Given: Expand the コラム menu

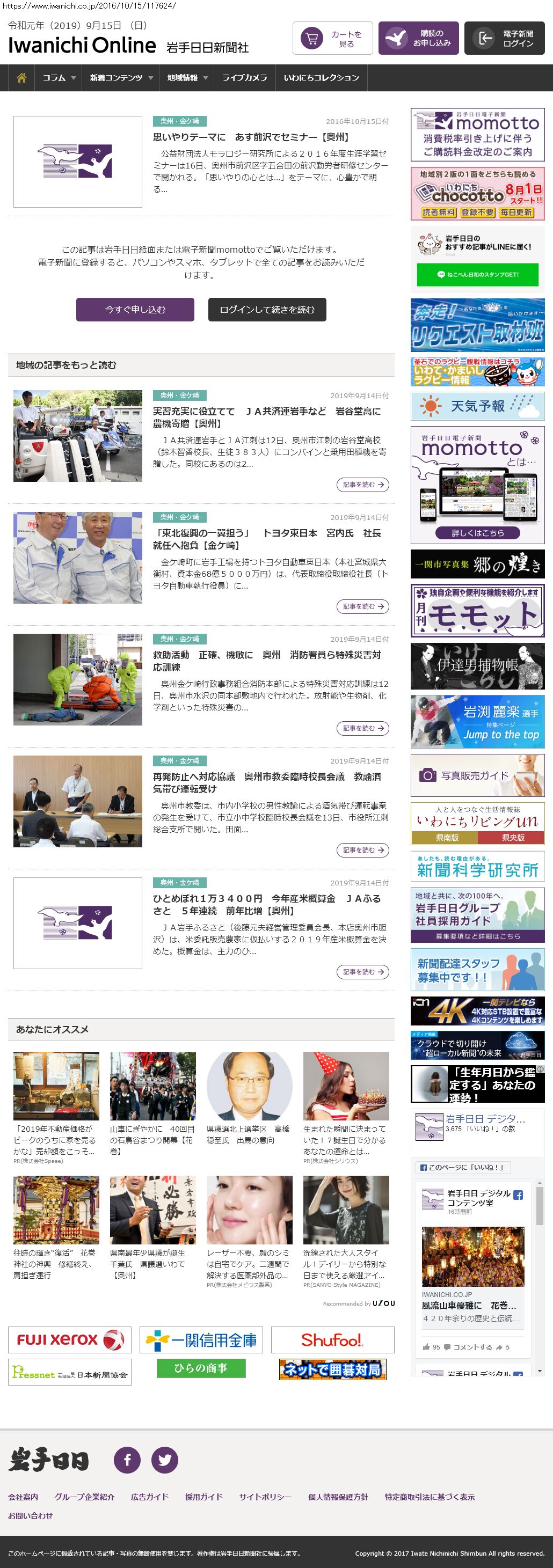Looking at the screenshot, I should click(x=59, y=78).
